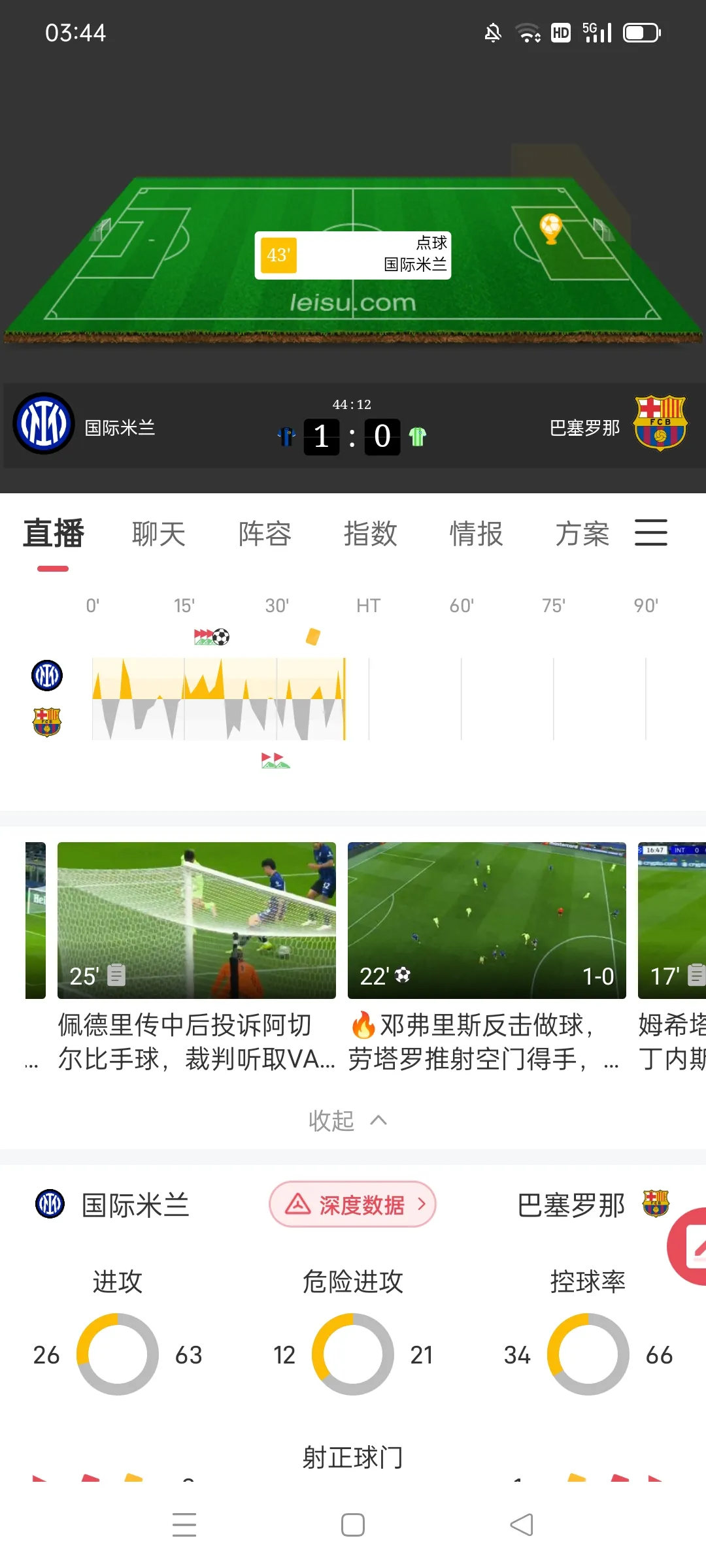Open the hamburger menu beside 方案

(650, 533)
